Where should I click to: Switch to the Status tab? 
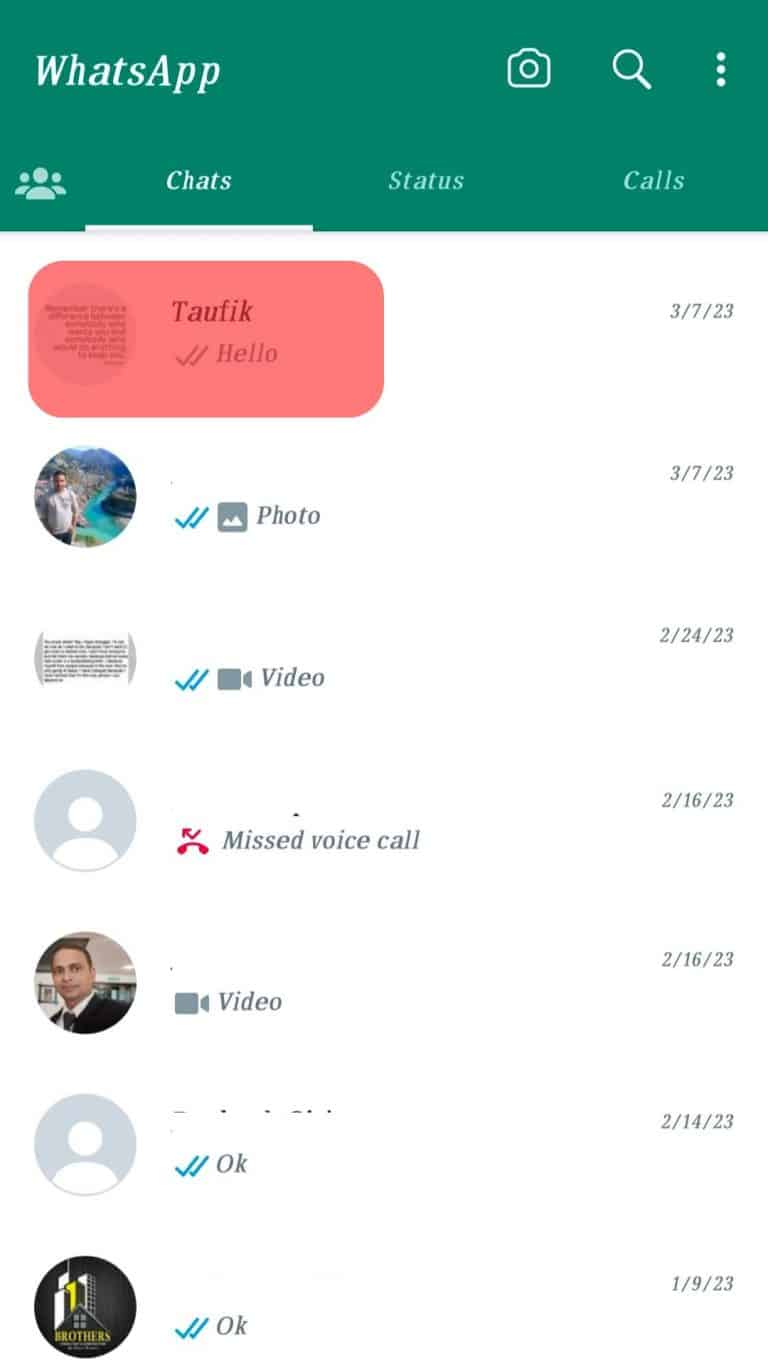[426, 180]
